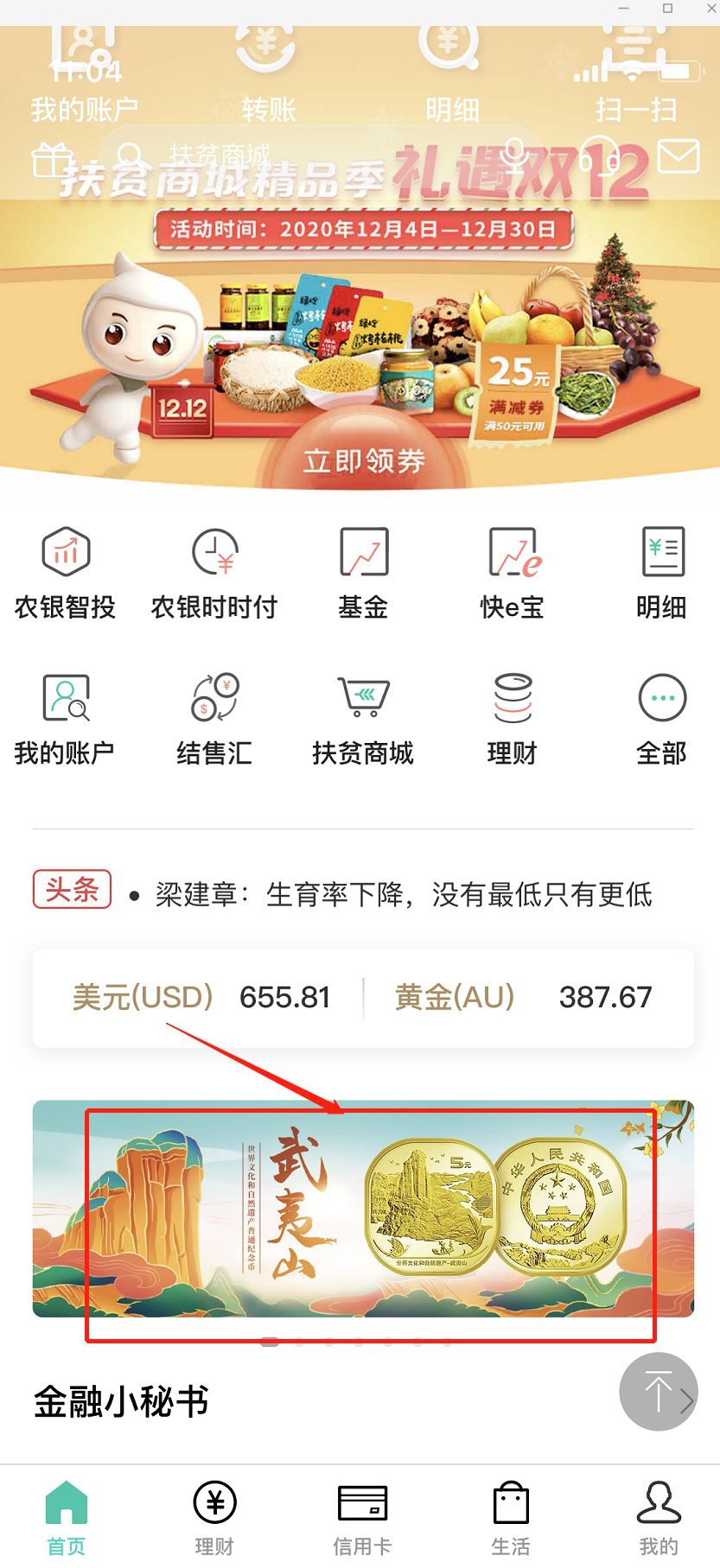Open the 武夷山 commemorative coin banner
The width and height of the screenshot is (720, 1568).
click(x=363, y=1208)
